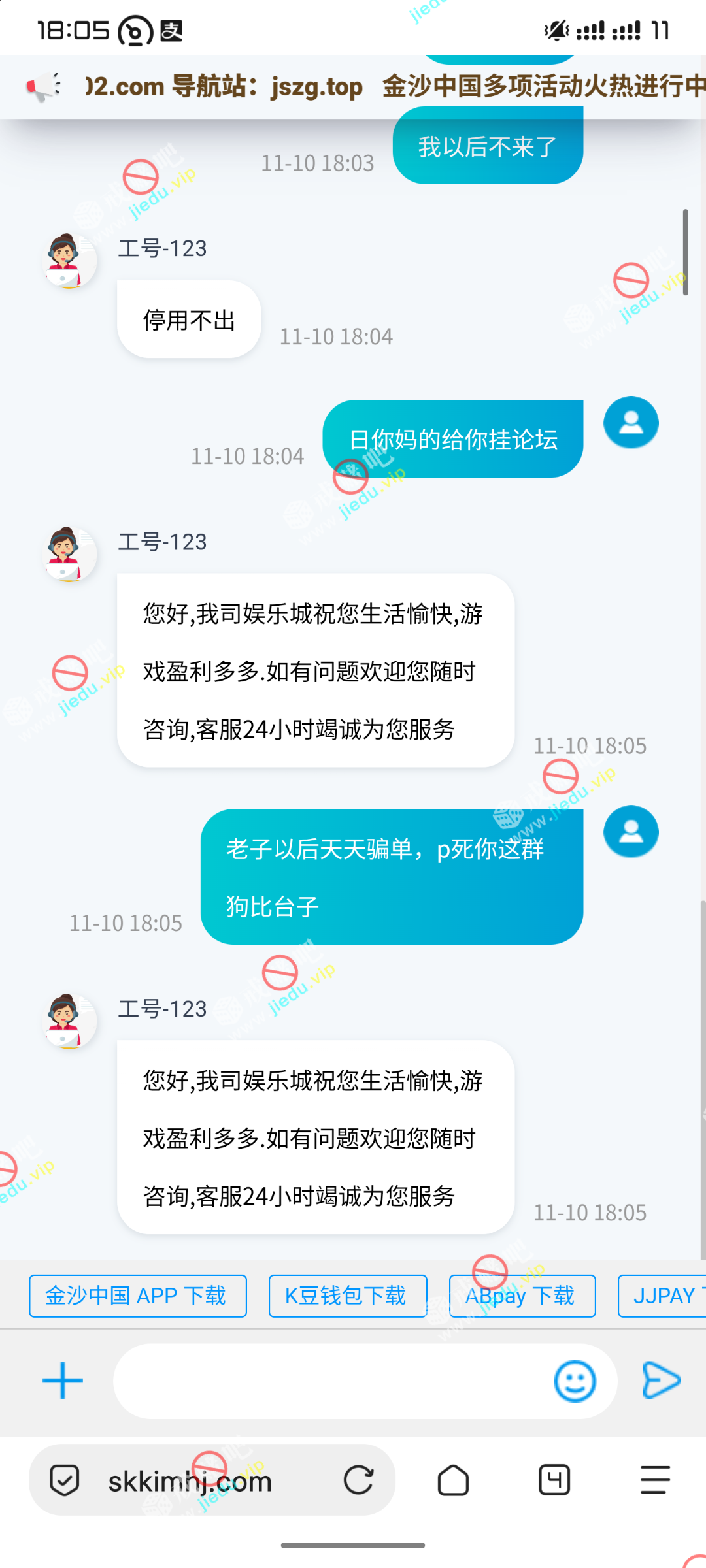Go to browser home page
The width and height of the screenshot is (706, 1568).
[x=453, y=1480]
